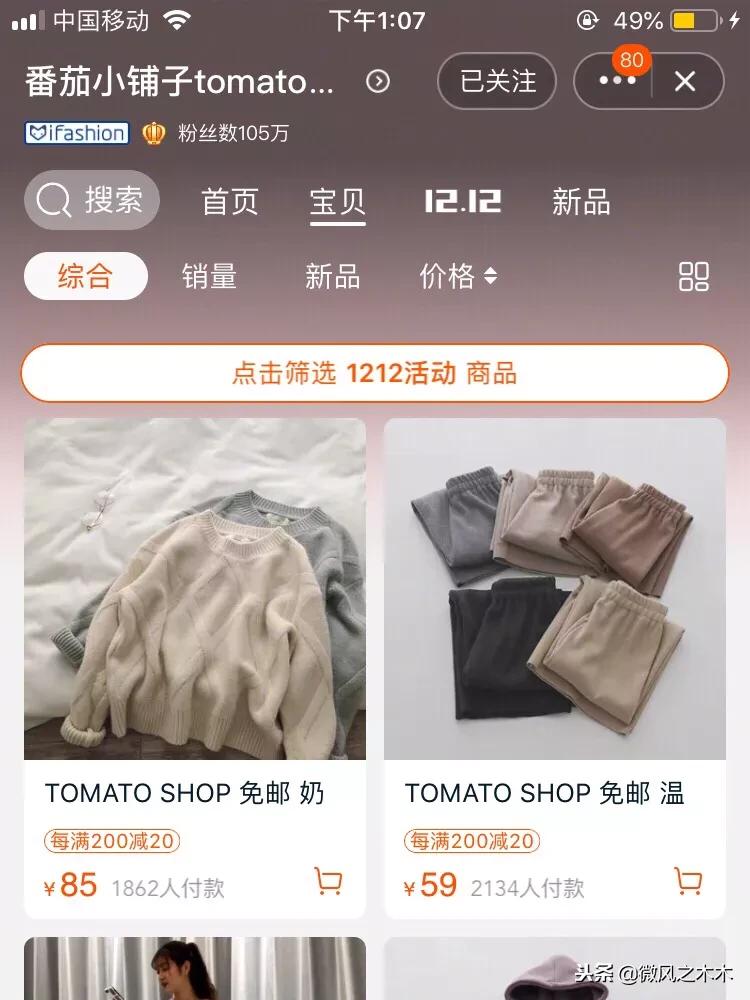The image size is (750, 1000).
Task: Expand the 1212活动 product filter banner
Action: point(374,373)
